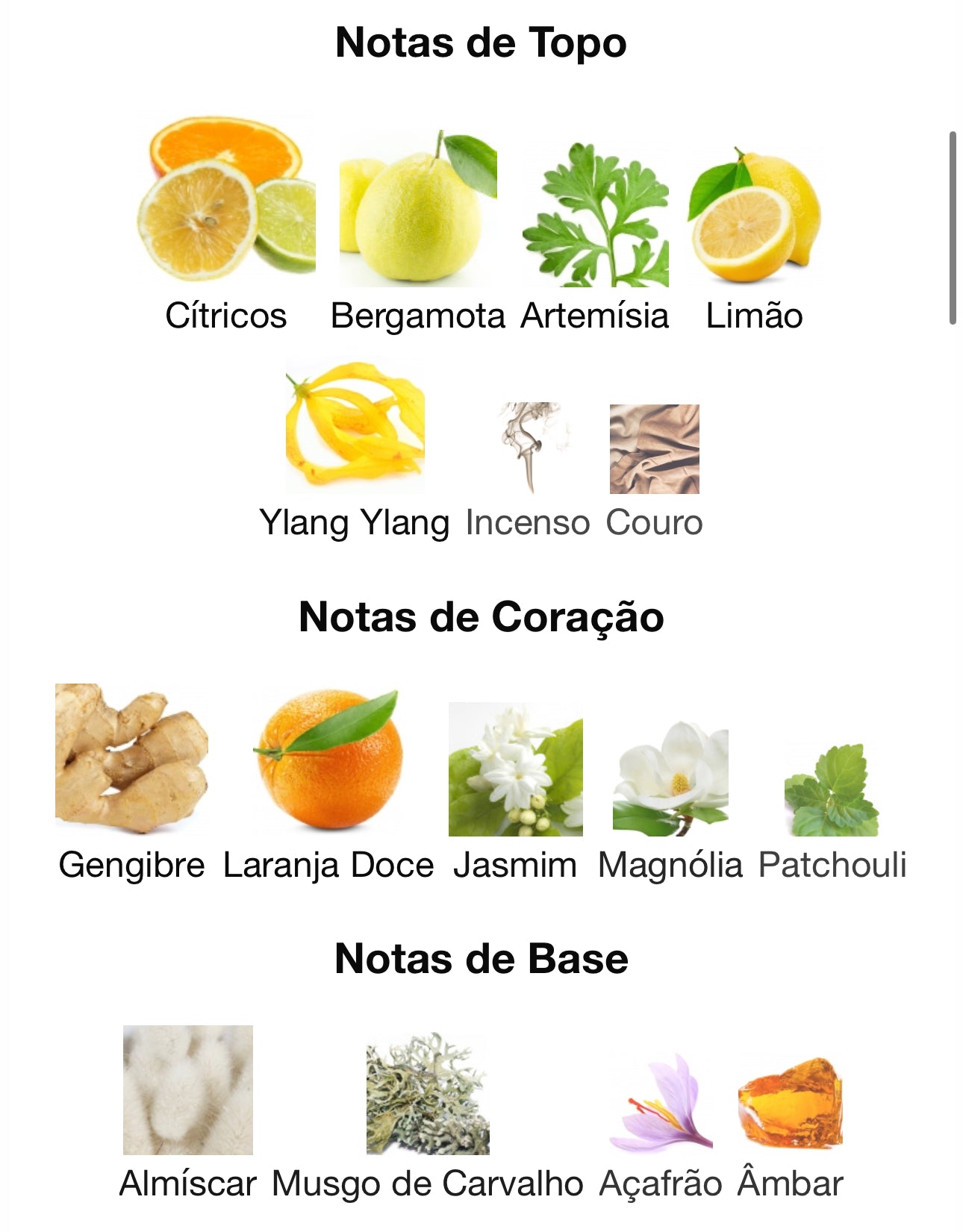Select the Jasmim note
Image resolution: width=963 pixels, height=1232 pixels.
[515, 769]
